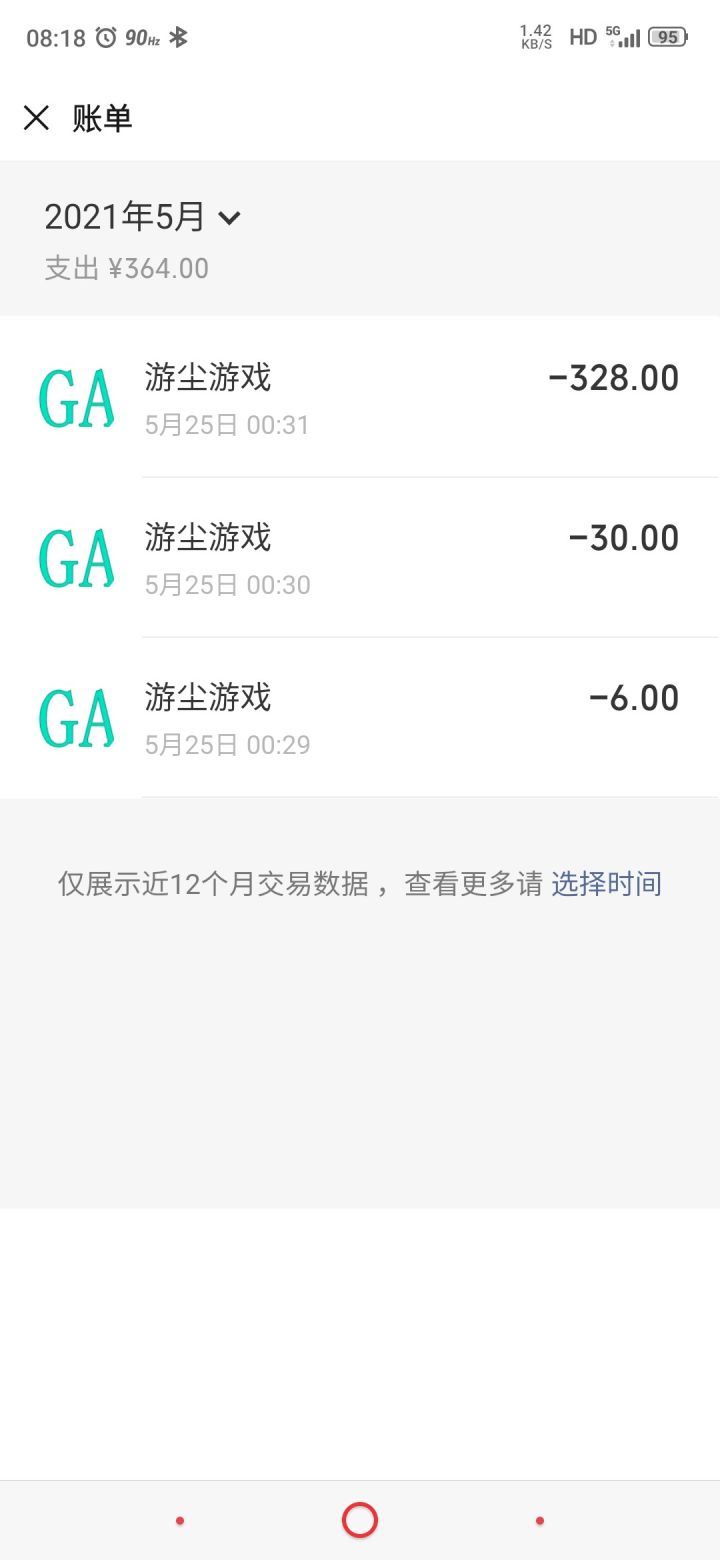The height and width of the screenshot is (1560, 720).
Task: Close the 账单 bill page
Action: [x=36, y=118]
